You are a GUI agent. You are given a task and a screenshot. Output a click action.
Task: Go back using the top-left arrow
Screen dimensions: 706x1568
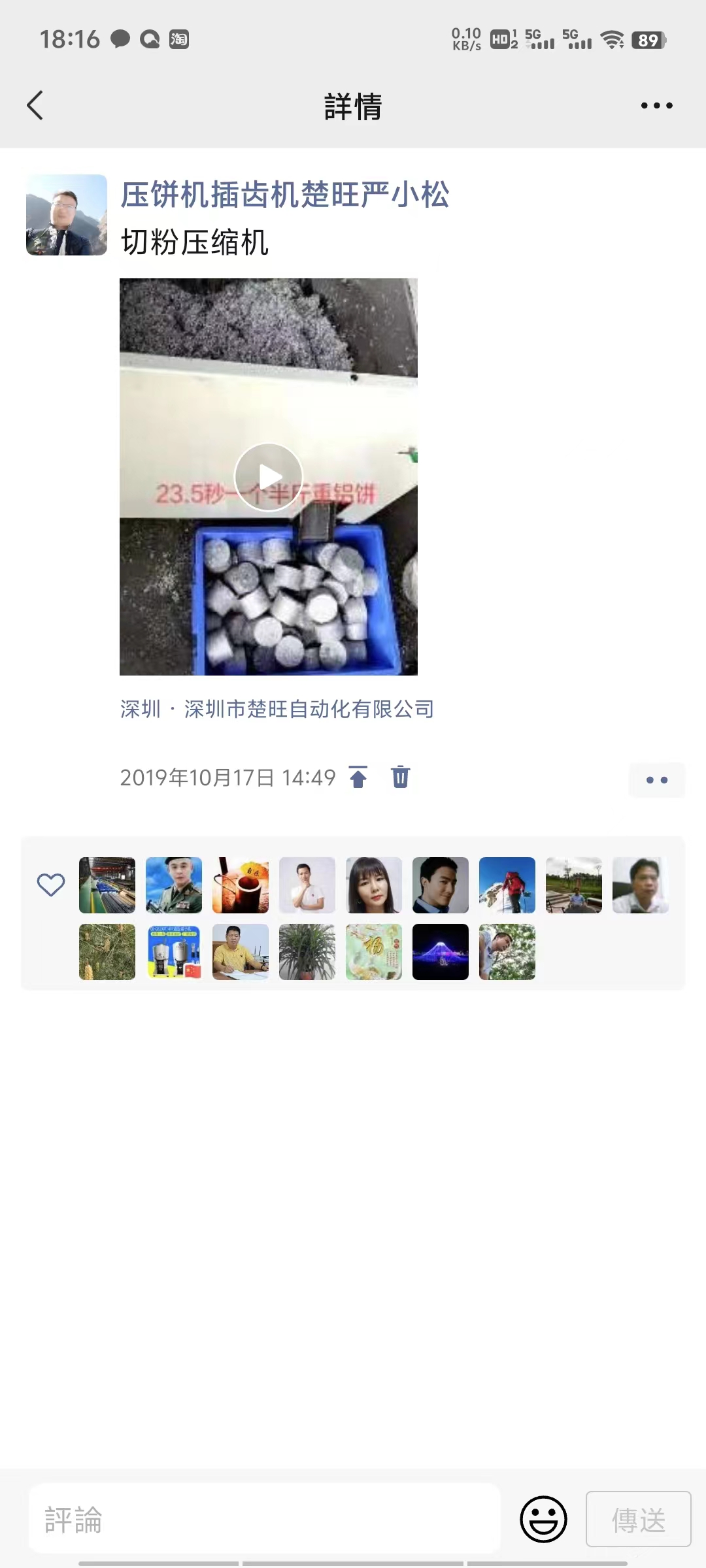tap(35, 105)
